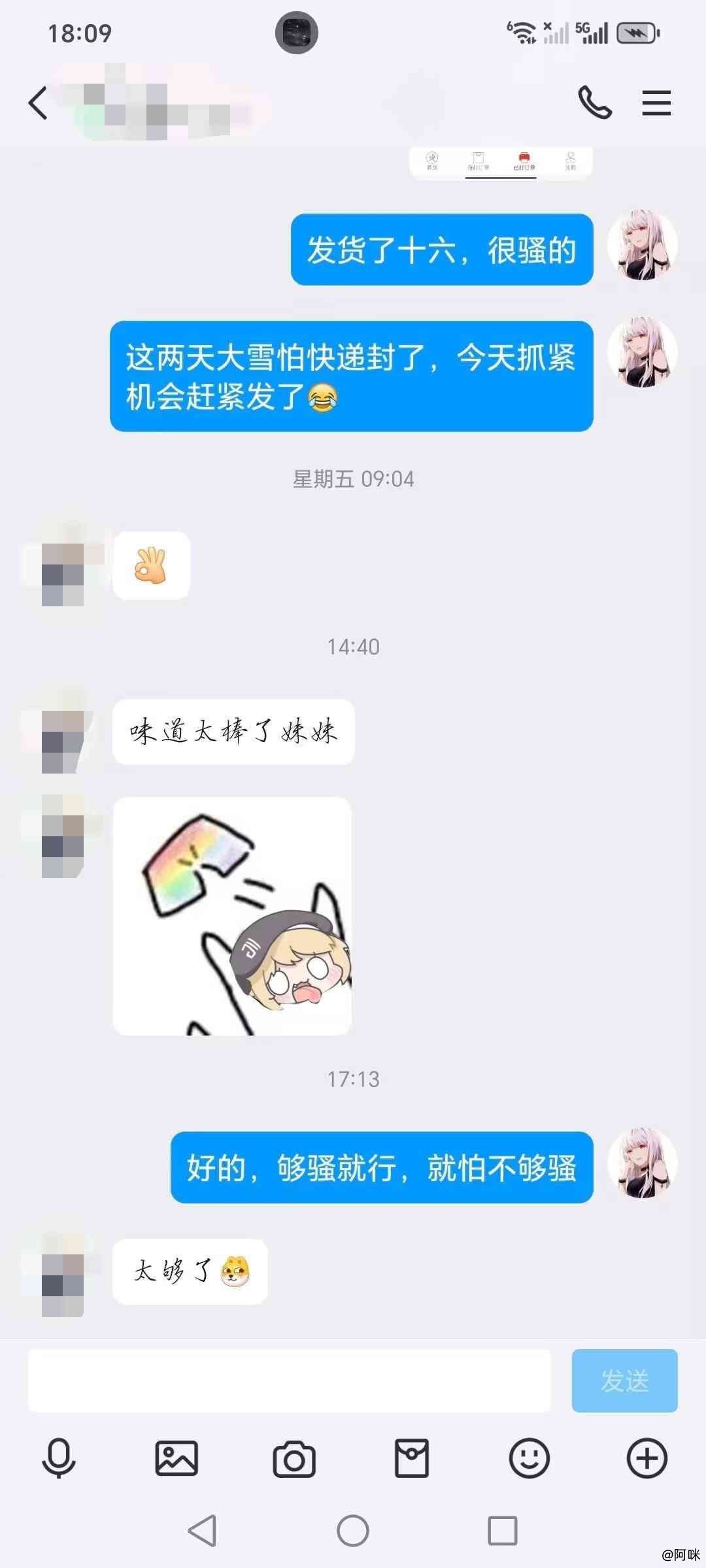Open the photo gallery picker
Viewport: 706px width, 1568px height.
[x=176, y=1458]
